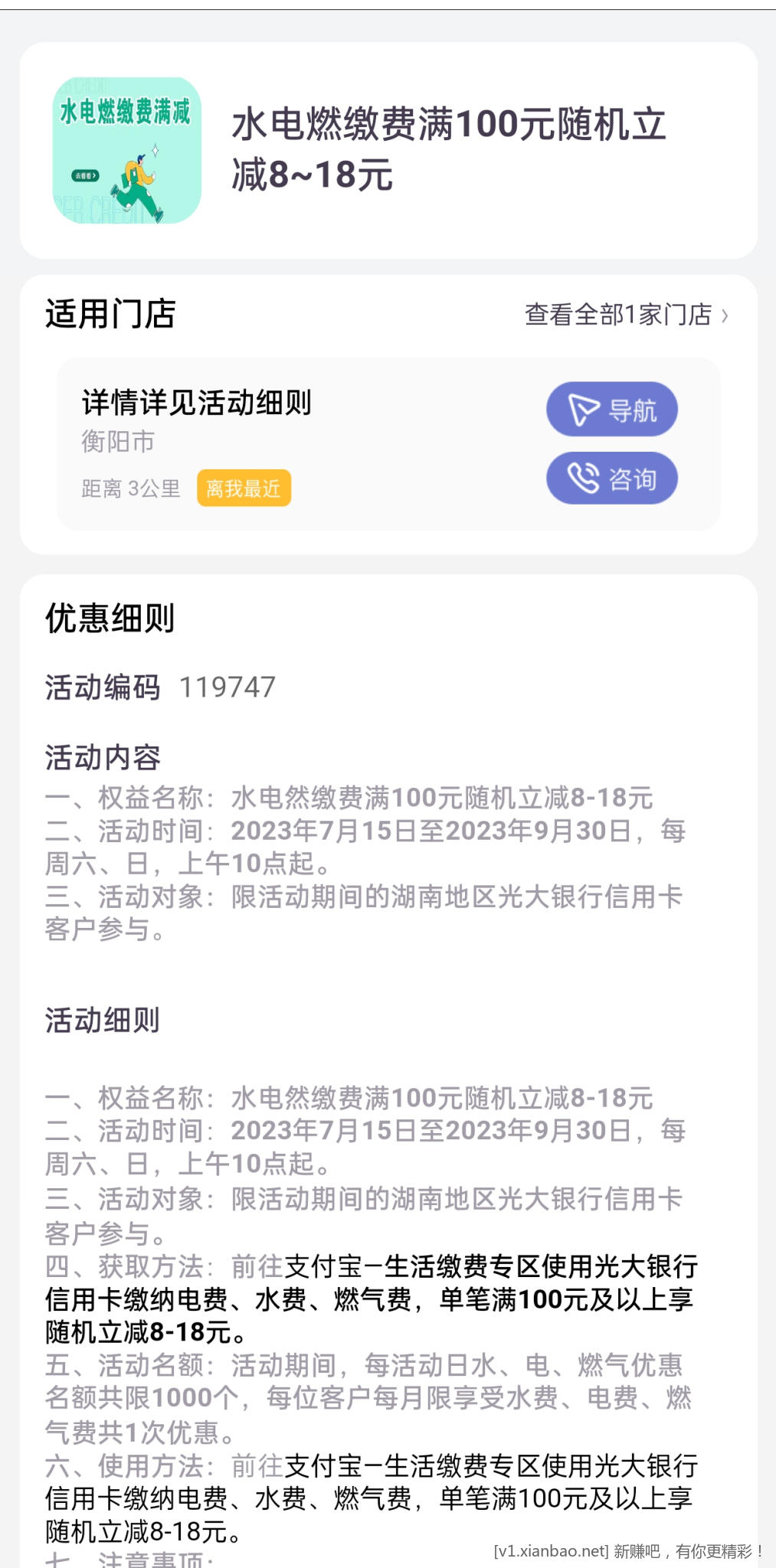Tap the 咨询 phone consultation button

coord(611,479)
